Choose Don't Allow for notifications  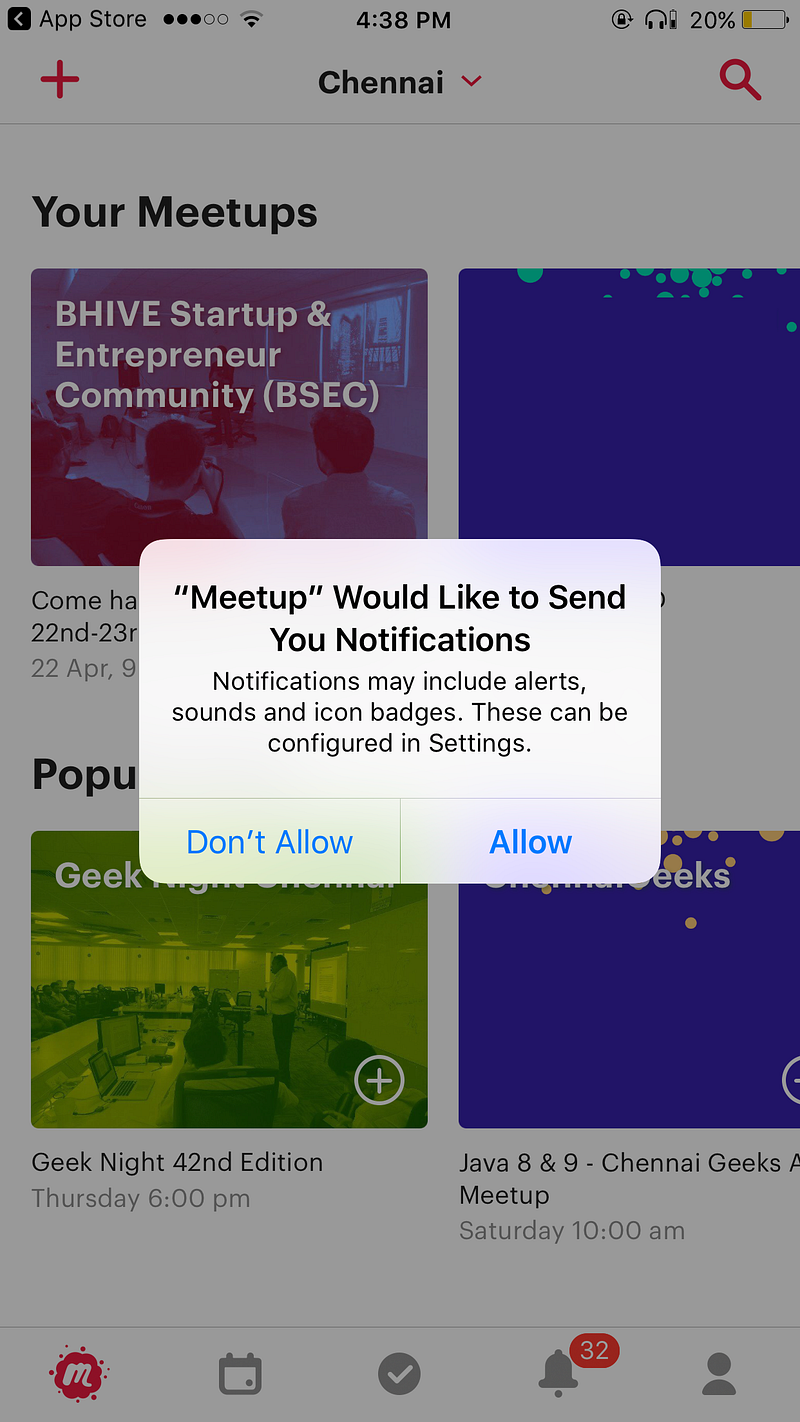pos(270,842)
